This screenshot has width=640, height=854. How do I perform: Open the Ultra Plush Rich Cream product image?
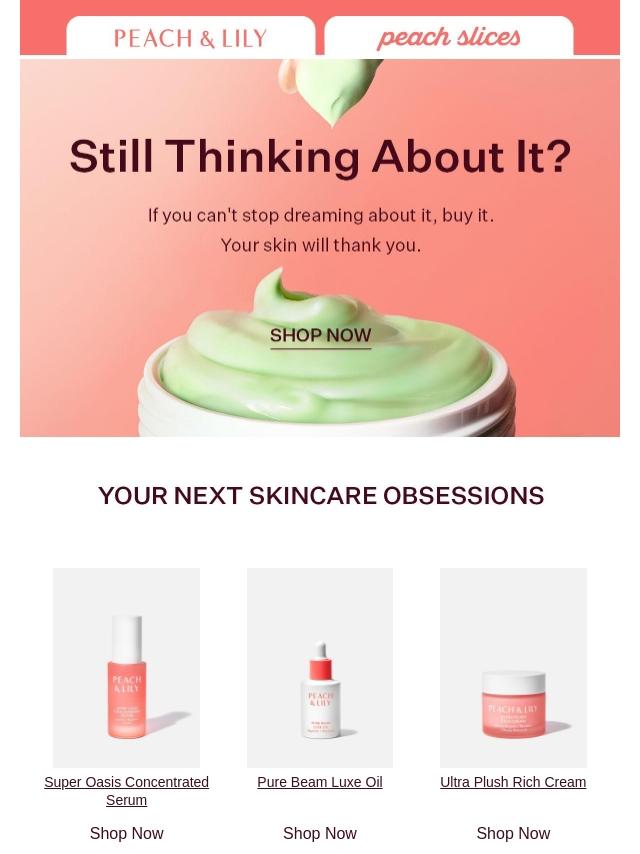pyautogui.click(x=513, y=667)
